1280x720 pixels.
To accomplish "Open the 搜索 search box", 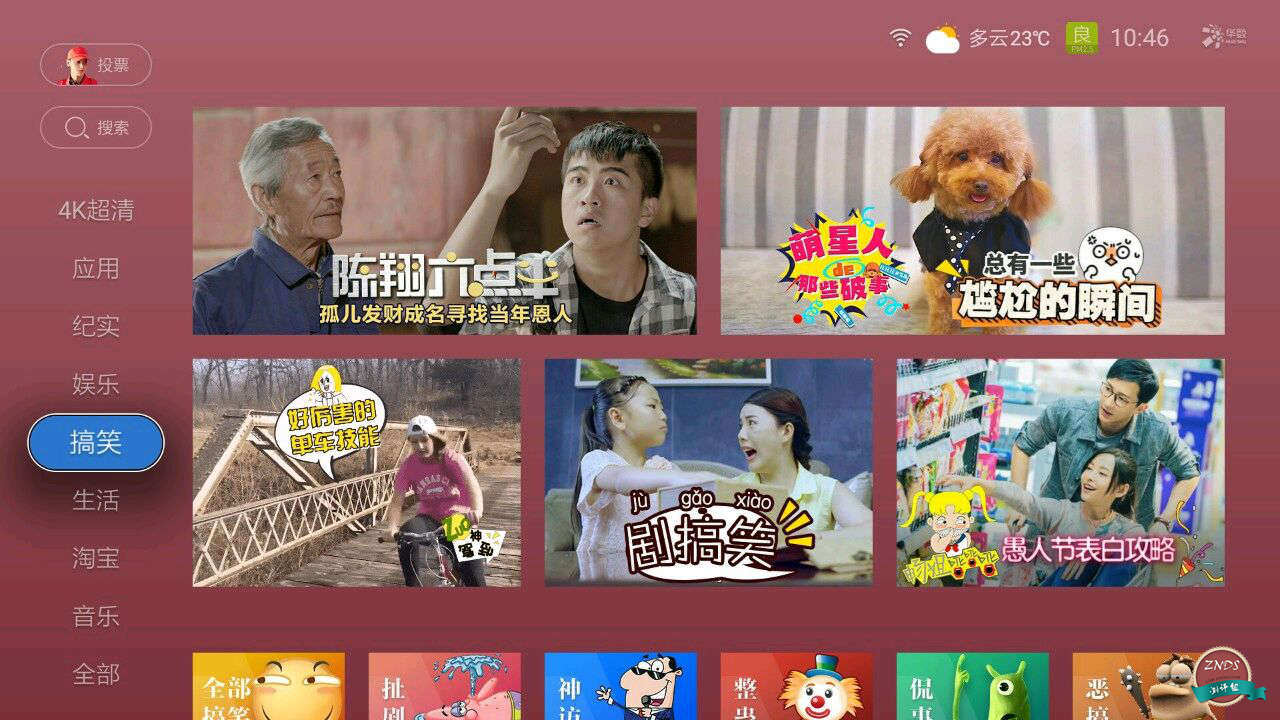I will 96,128.
